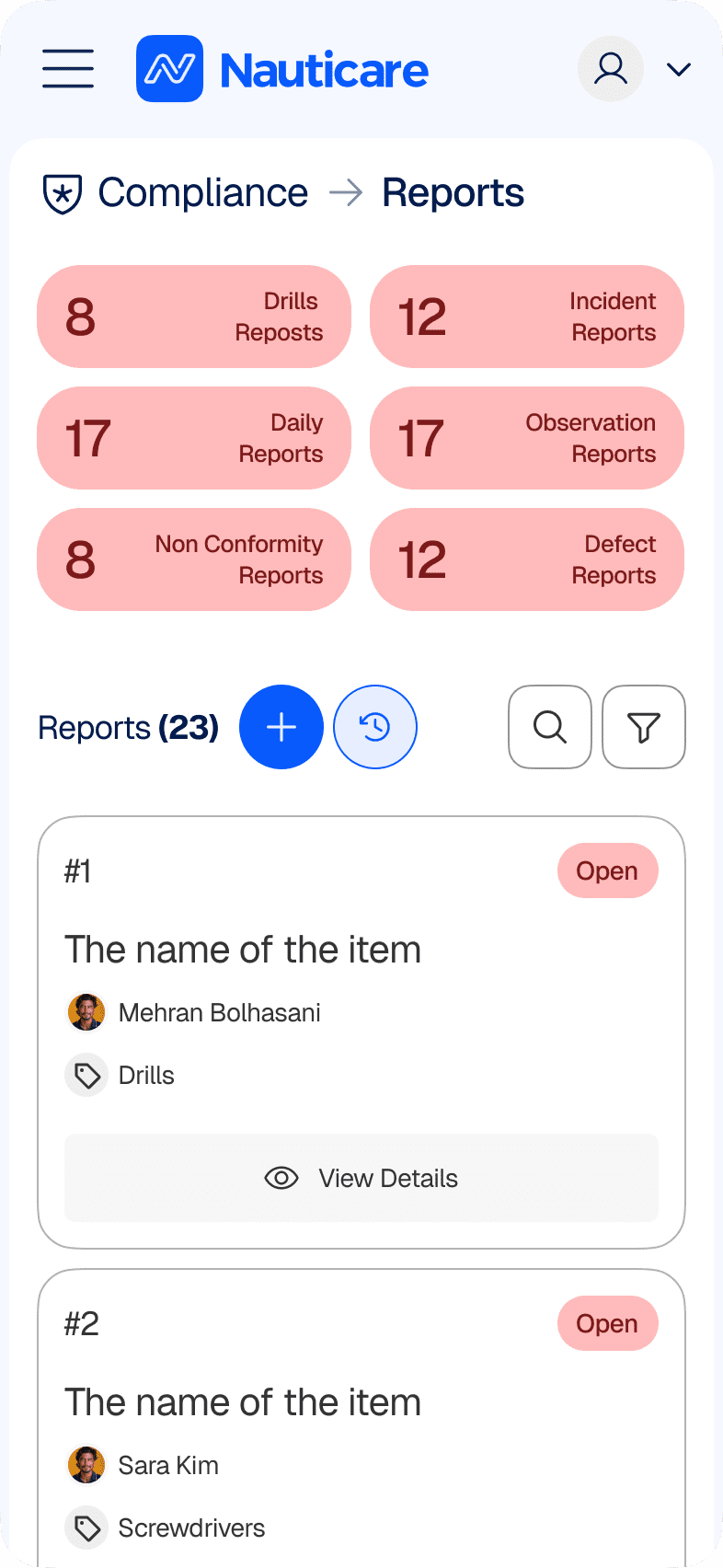Filter by Defect Reports
This screenshot has height=1568, width=723.
(x=527, y=559)
